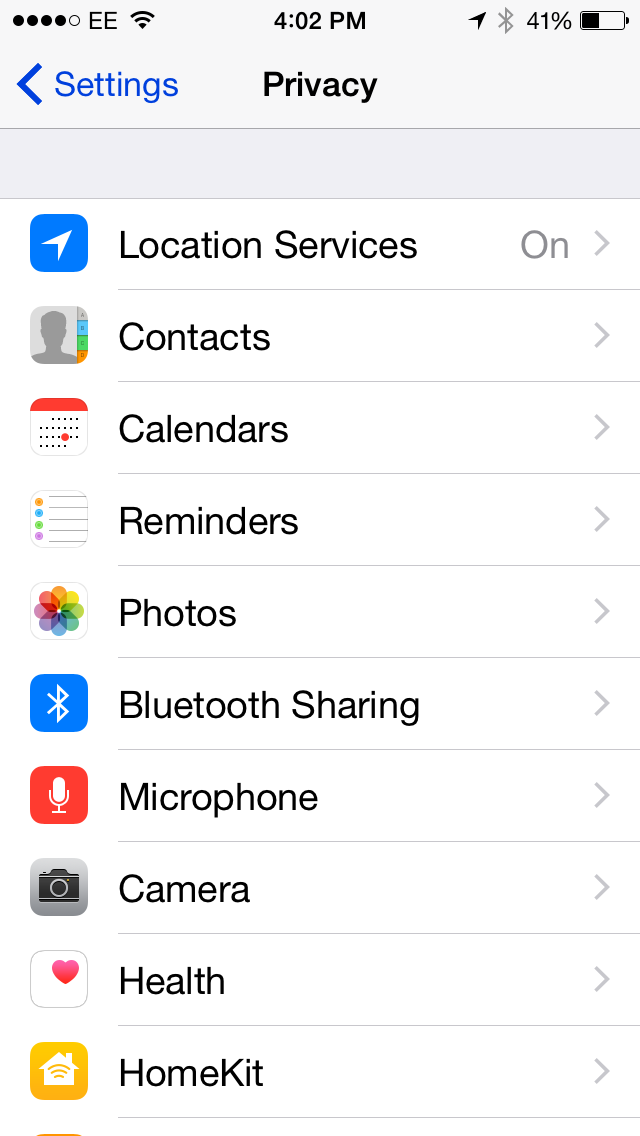640x1136 pixels.
Task: Go back to Settings
Action: (97, 85)
